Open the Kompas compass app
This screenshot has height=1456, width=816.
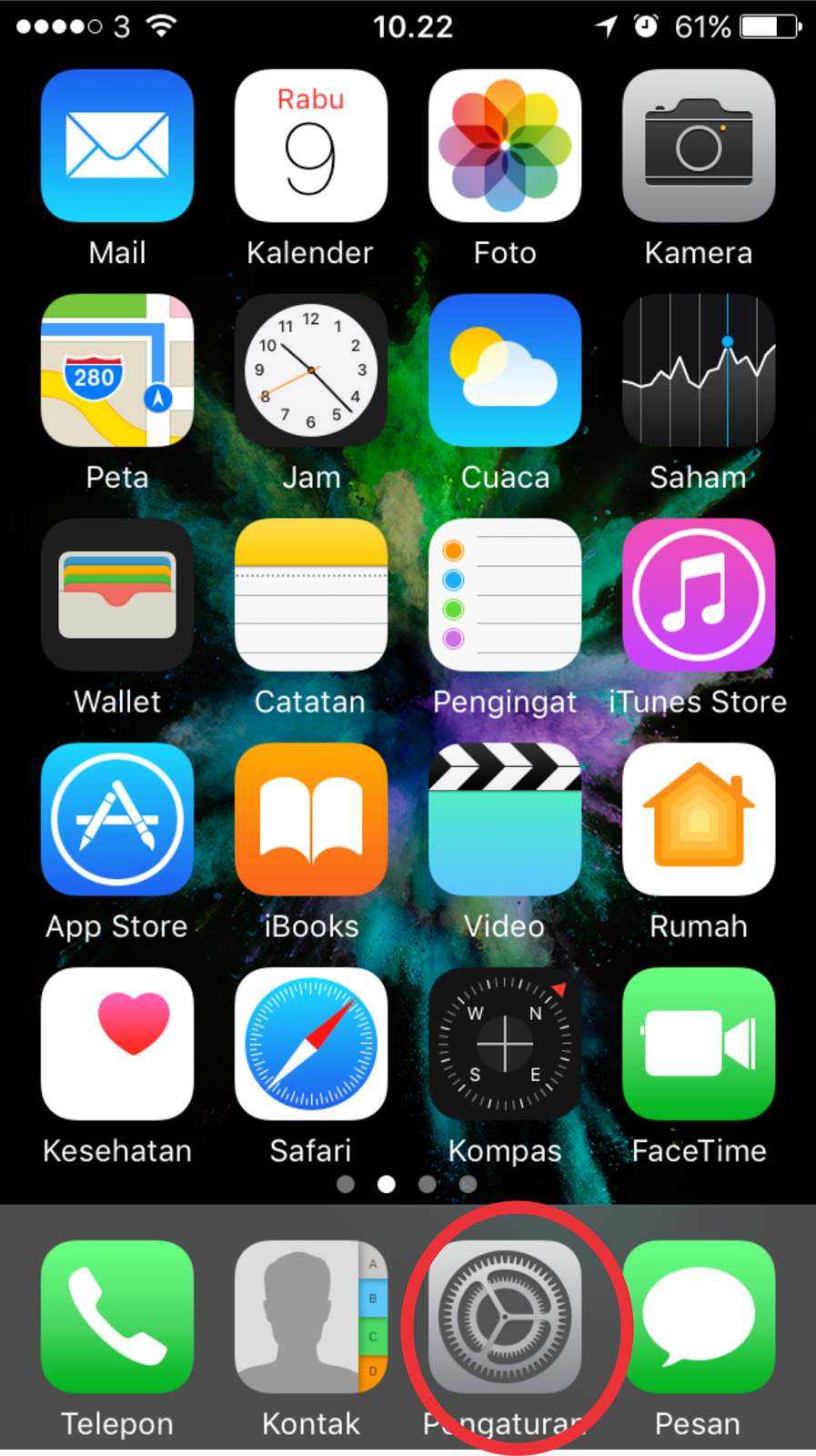click(x=505, y=1044)
